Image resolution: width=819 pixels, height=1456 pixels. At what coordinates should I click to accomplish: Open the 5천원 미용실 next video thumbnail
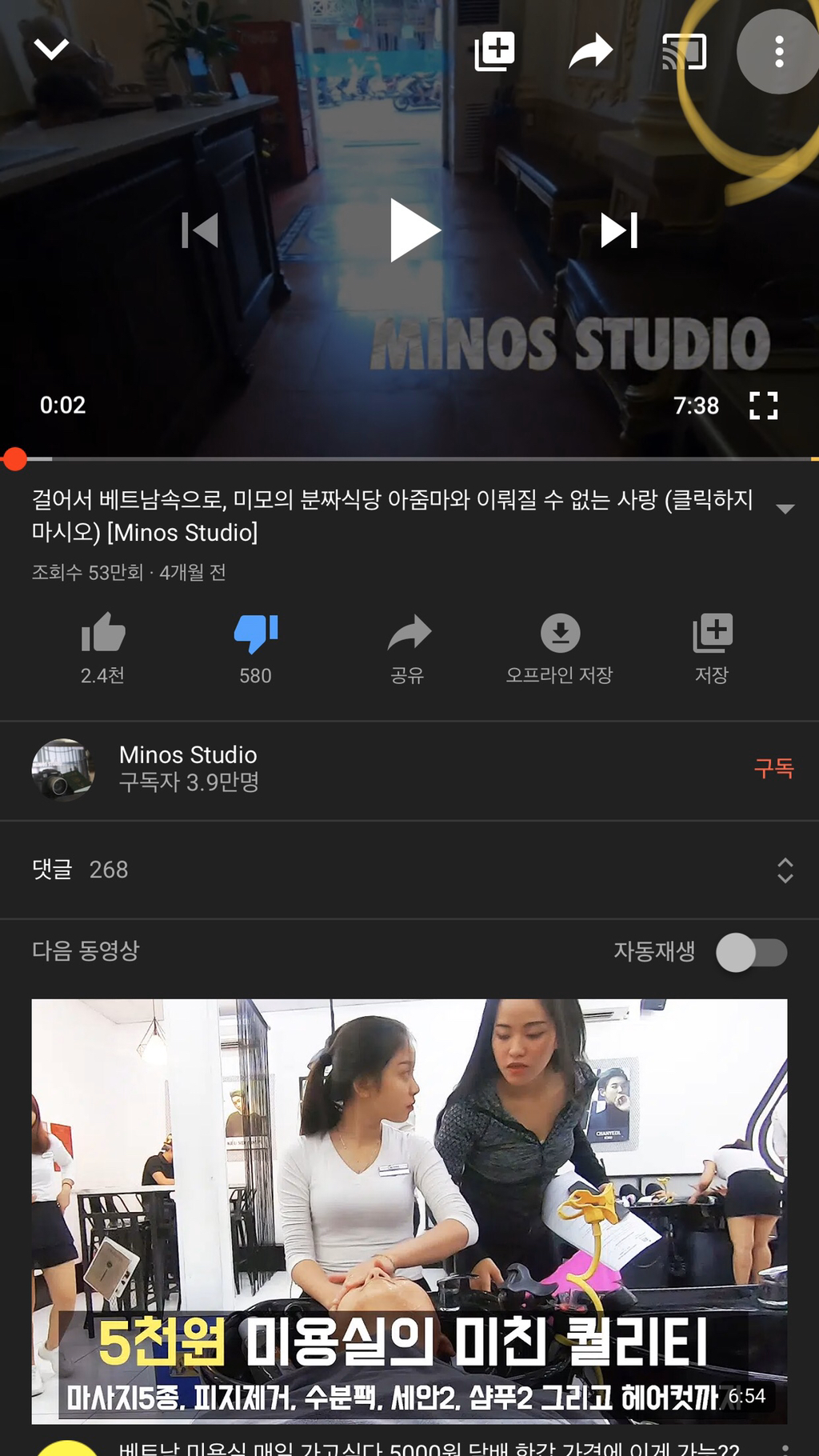pos(409,1210)
